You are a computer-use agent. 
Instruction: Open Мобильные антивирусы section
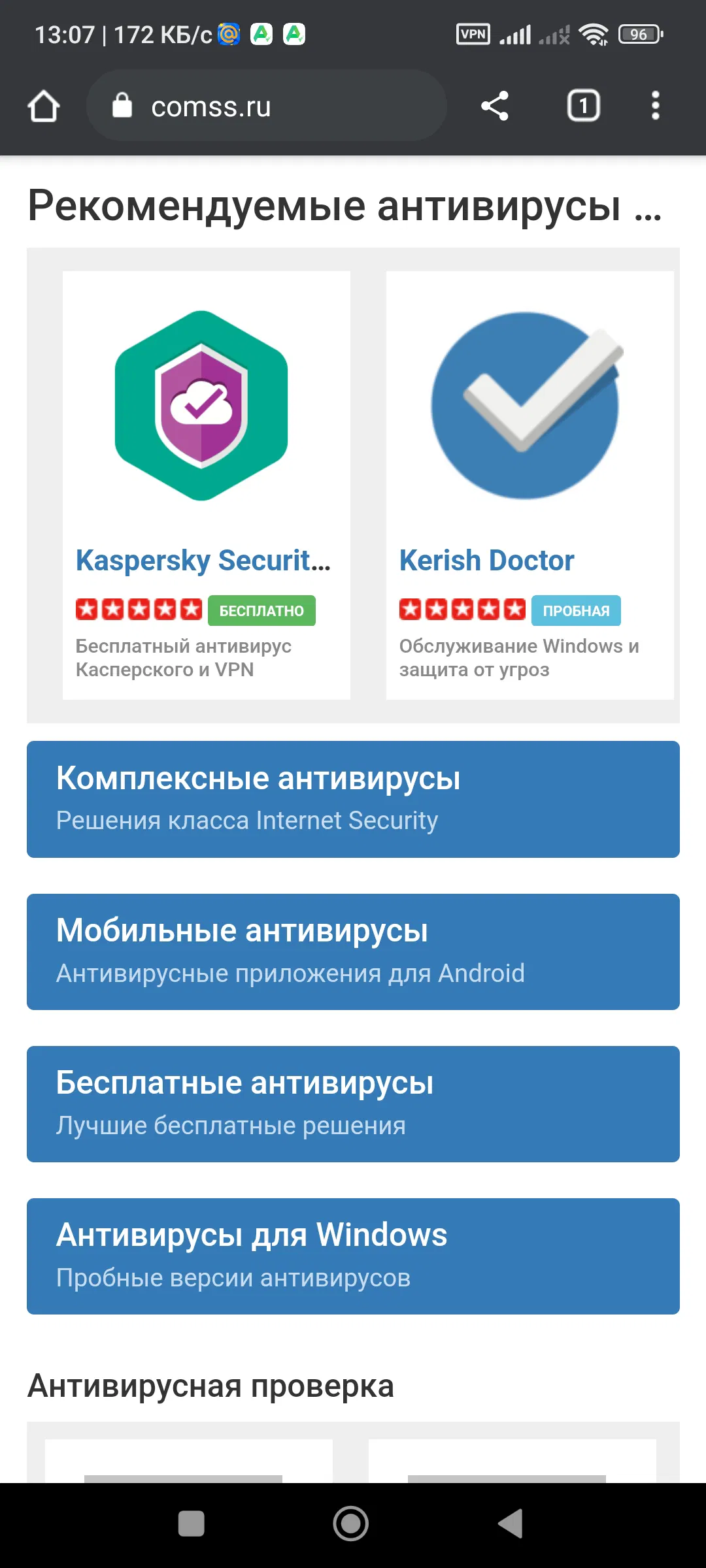[x=353, y=951]
